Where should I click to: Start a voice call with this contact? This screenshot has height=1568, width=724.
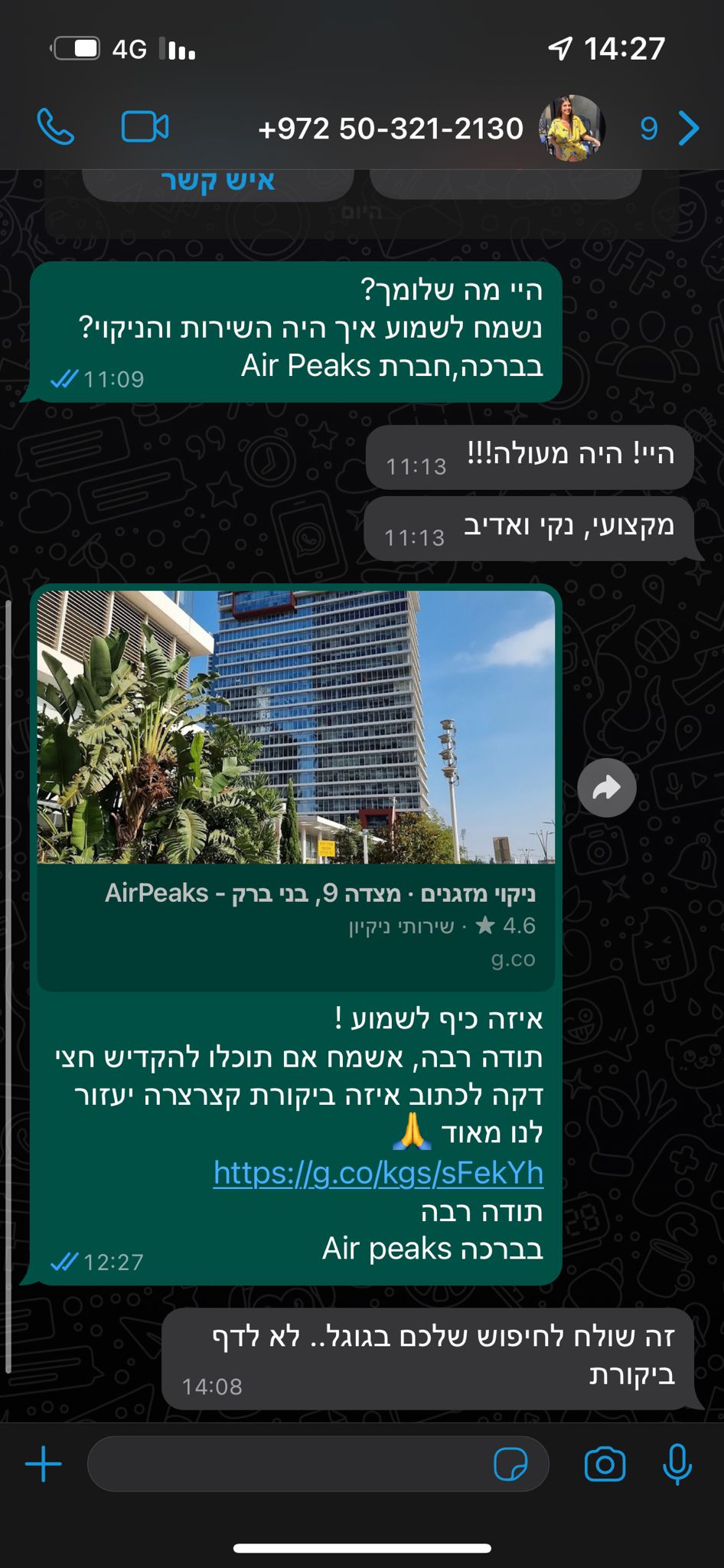[56, 127]
